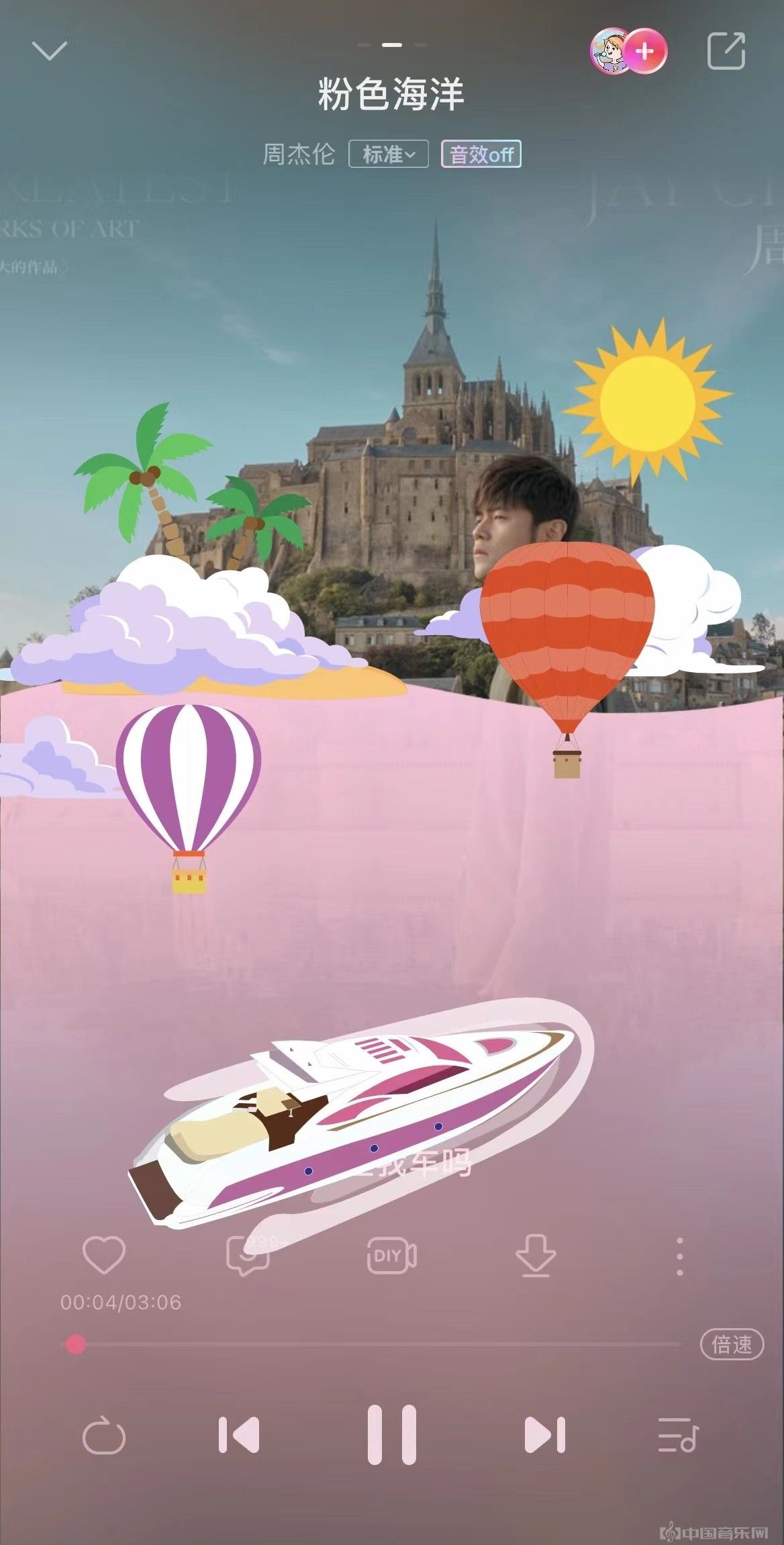Open the 标准 audio quality dropdown

pos(388,154)
